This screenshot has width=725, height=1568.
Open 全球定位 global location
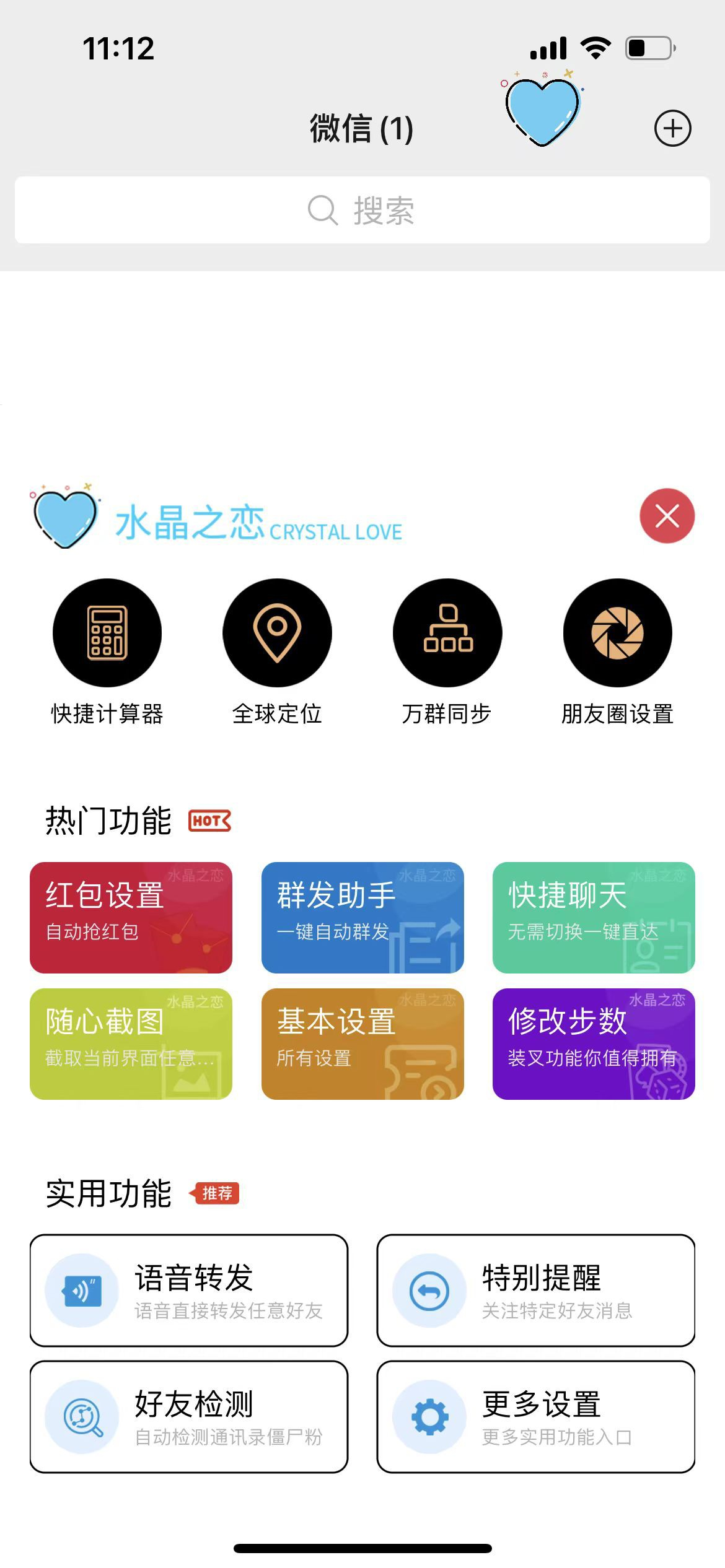277,633
